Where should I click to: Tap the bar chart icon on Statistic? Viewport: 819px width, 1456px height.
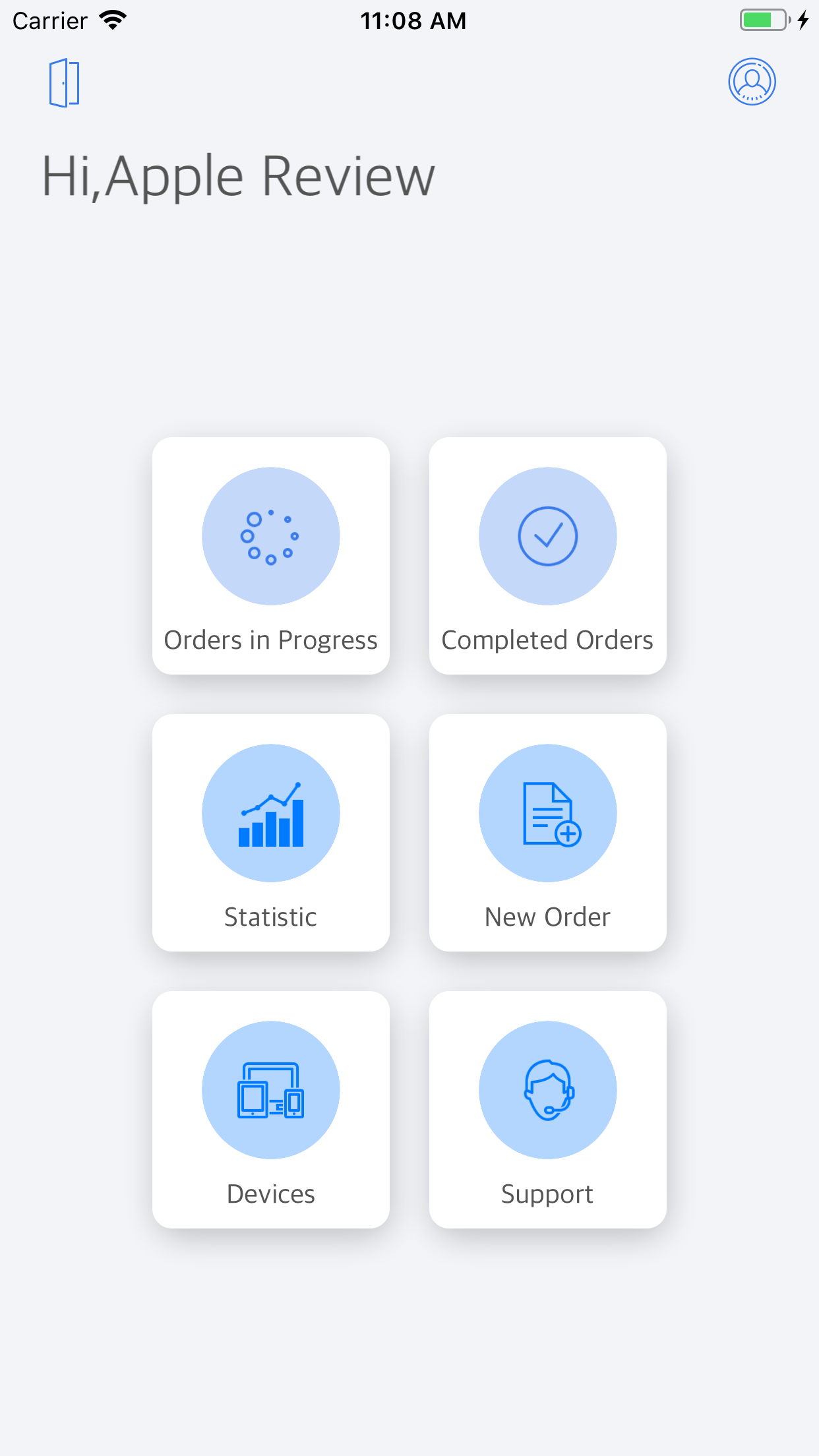coord(270,813)
